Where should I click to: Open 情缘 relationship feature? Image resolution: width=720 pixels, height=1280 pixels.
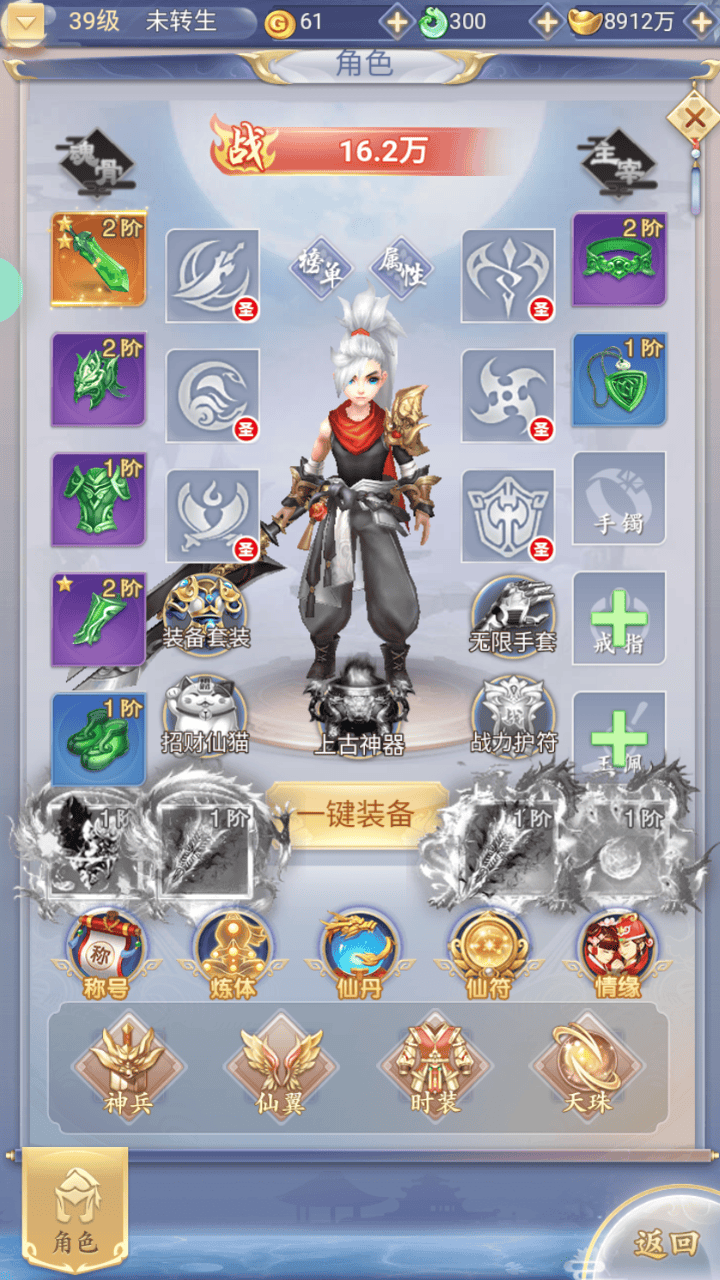tap(616, 951)
